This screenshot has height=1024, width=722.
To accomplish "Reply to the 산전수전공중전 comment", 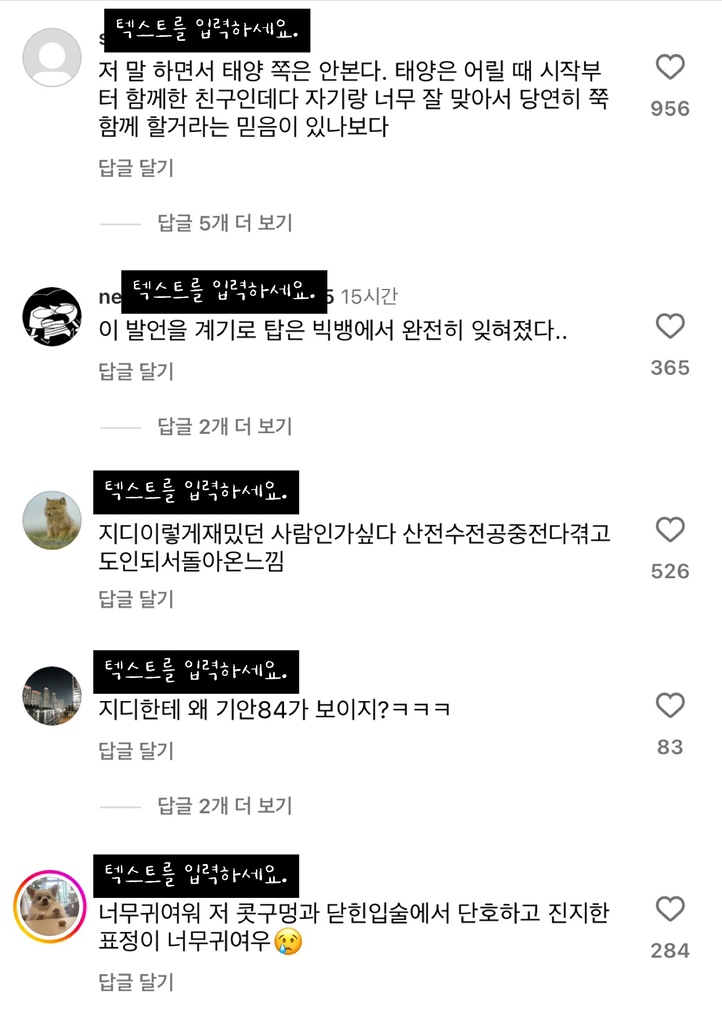I will coord(136,598).
